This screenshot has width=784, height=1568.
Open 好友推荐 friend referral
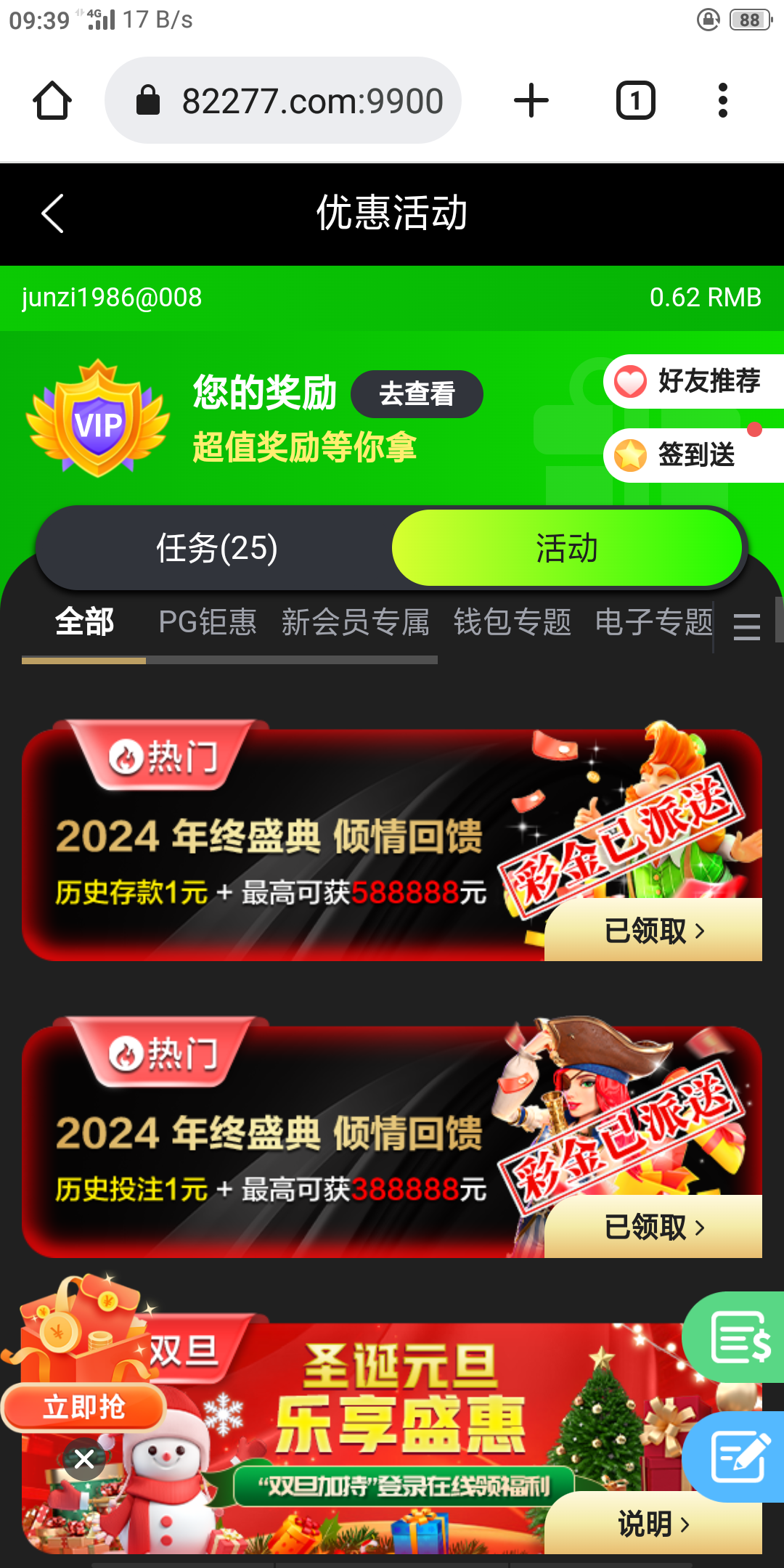tap(693, 381)
